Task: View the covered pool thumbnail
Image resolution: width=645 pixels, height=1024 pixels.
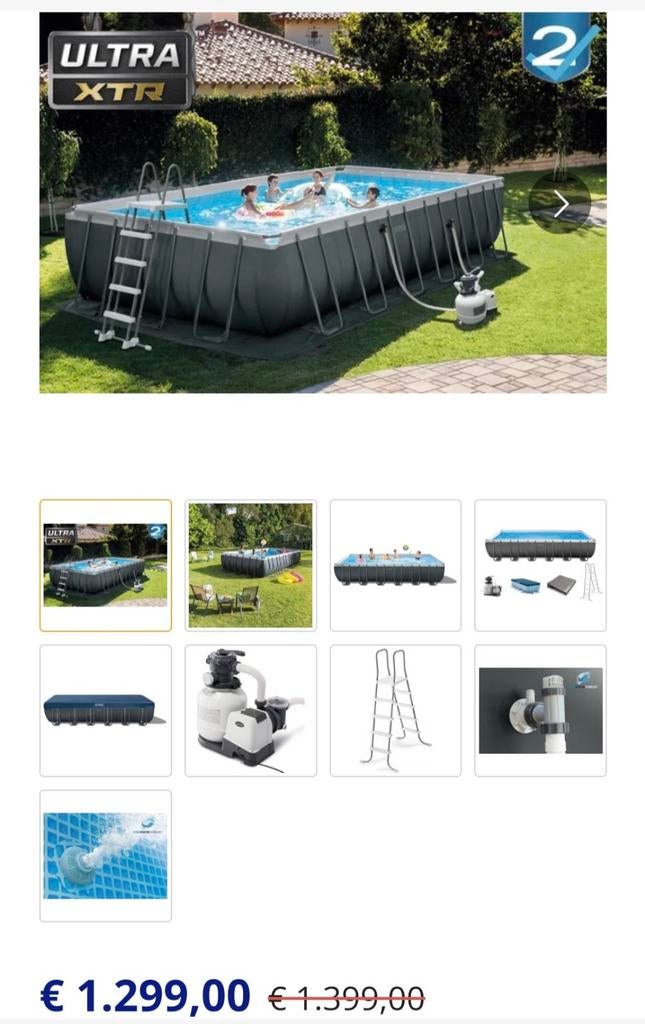Action: (x=106, y=711)
